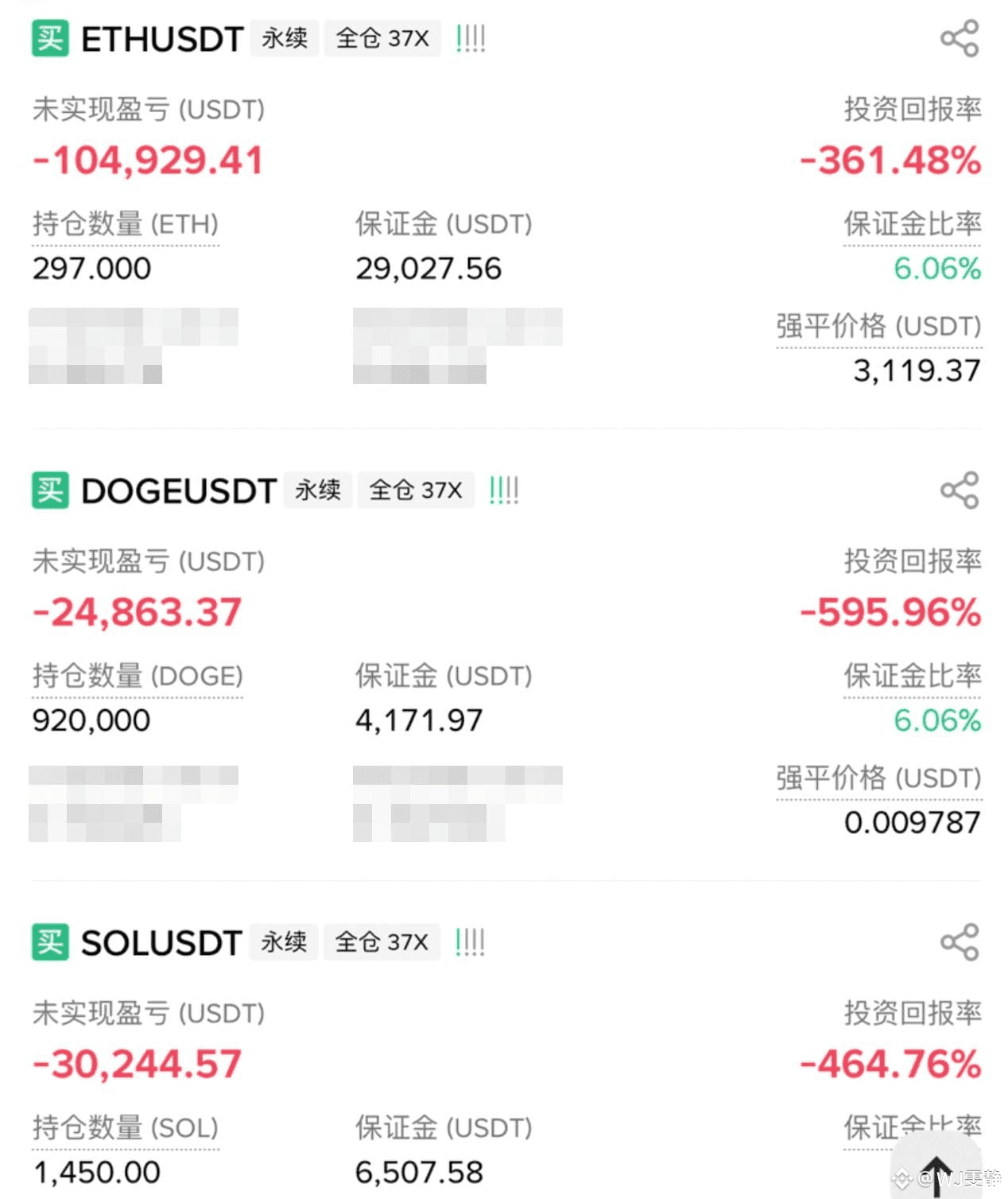Share the DOGEUSDT position
The image size is (1008, 1199).
(x=959, y=490)
